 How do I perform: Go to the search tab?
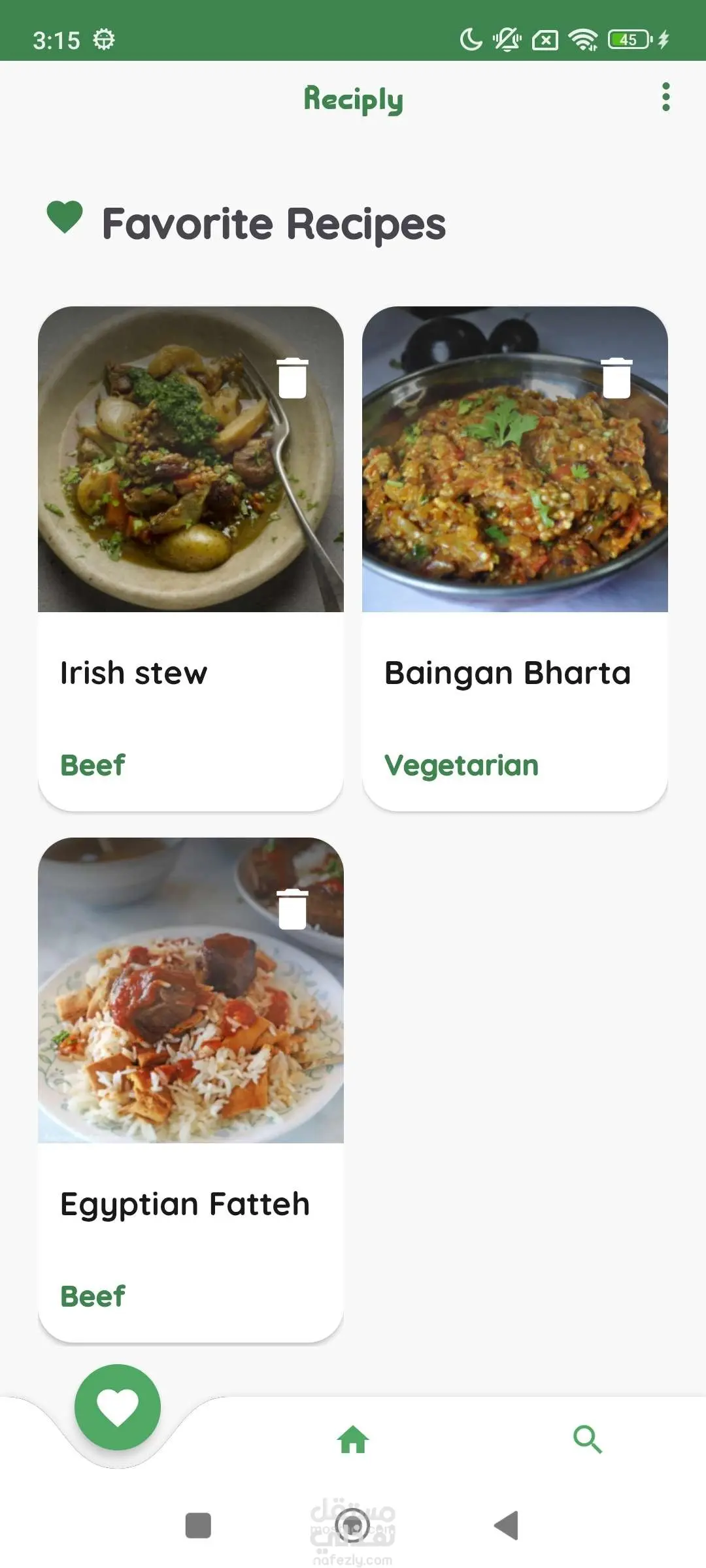[x=587, y=1439]
